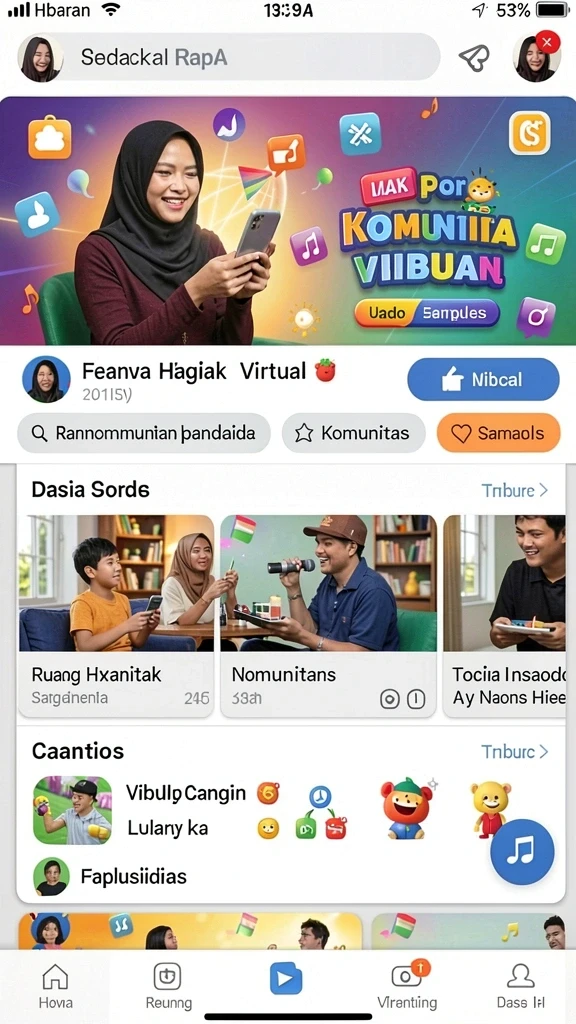Switch to the Reunng tab
576x1024 pixels.
tap(168, 986)
